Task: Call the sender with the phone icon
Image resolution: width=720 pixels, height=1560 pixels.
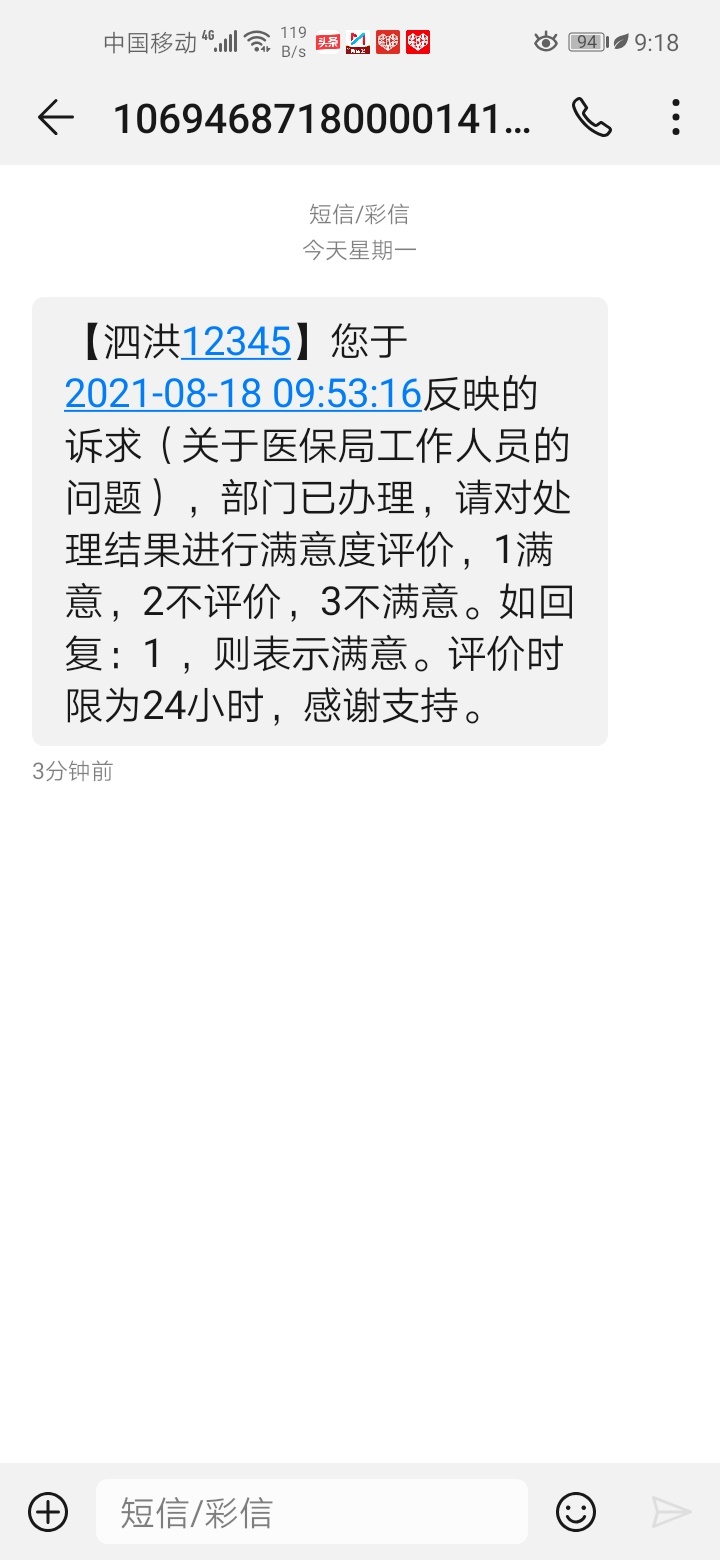Action: 591,118
